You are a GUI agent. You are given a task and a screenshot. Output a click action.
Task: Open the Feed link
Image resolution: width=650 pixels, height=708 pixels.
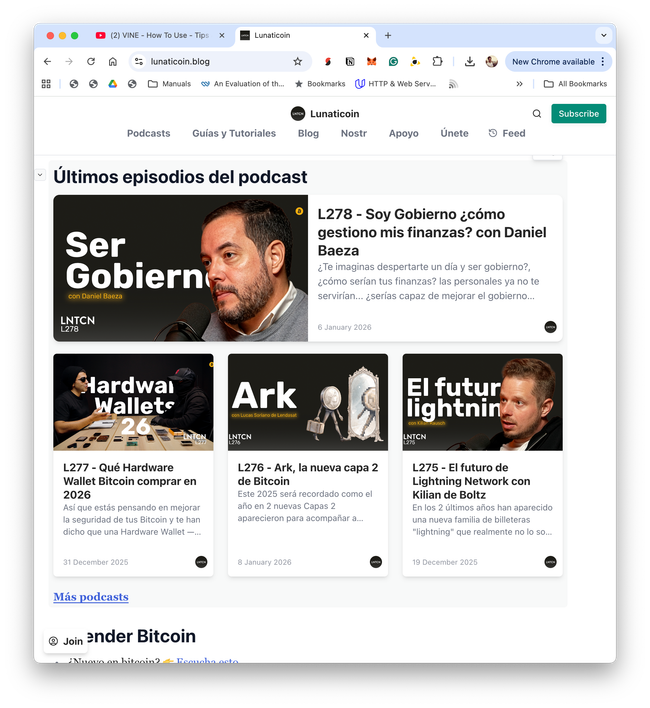pos(507,133)
